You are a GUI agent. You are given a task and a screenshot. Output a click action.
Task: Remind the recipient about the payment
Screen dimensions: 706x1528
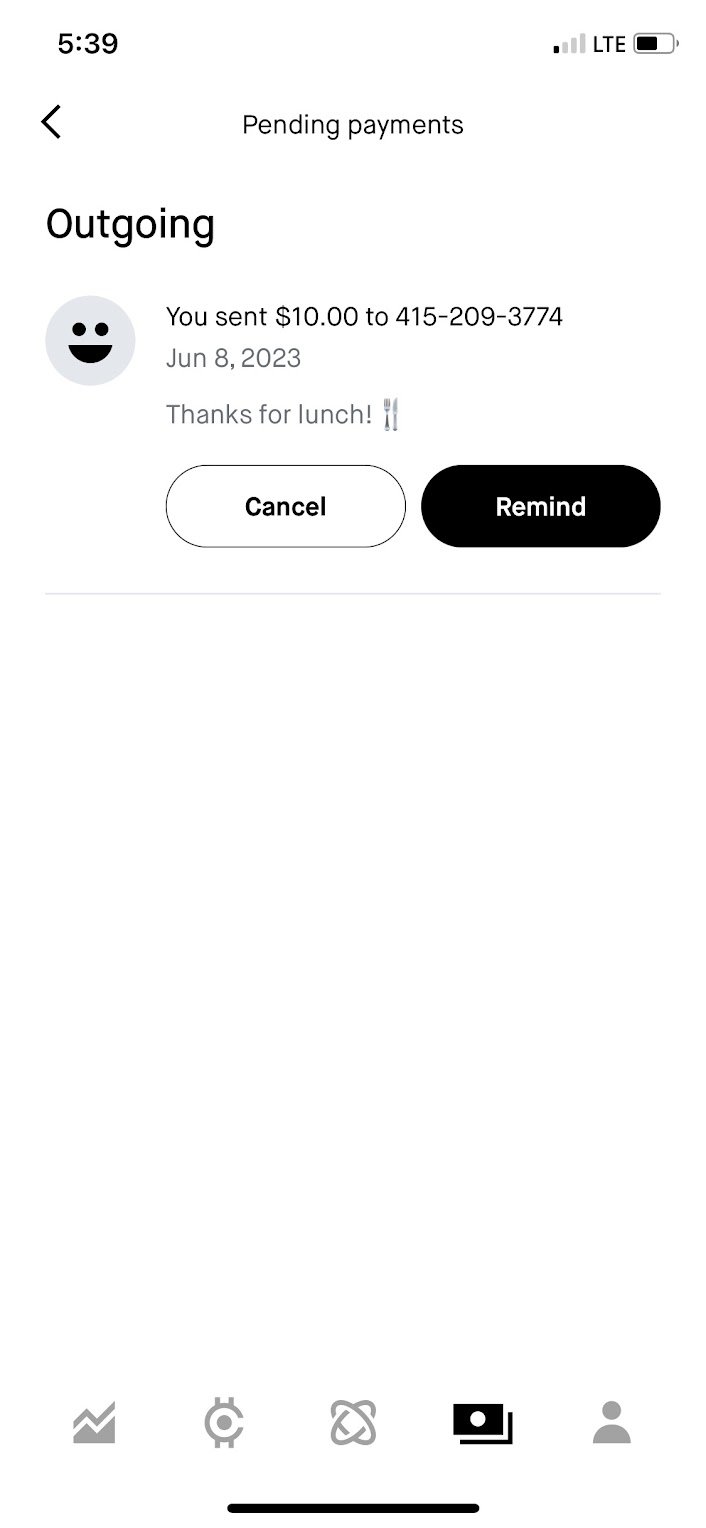click(540, 506)
